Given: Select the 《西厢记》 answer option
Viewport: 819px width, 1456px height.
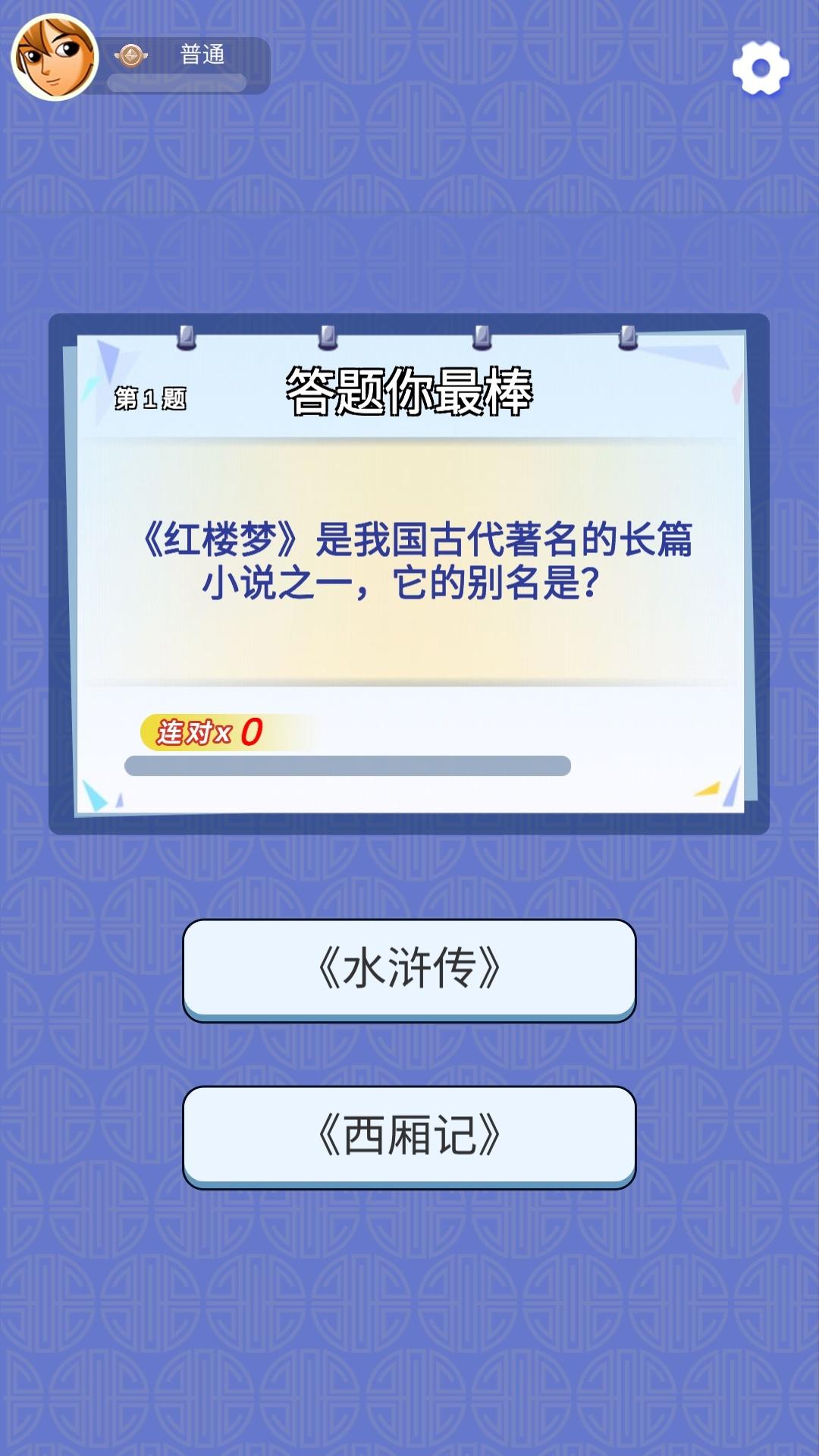Looking at the screenshot, I should (x=409, y=1136).
